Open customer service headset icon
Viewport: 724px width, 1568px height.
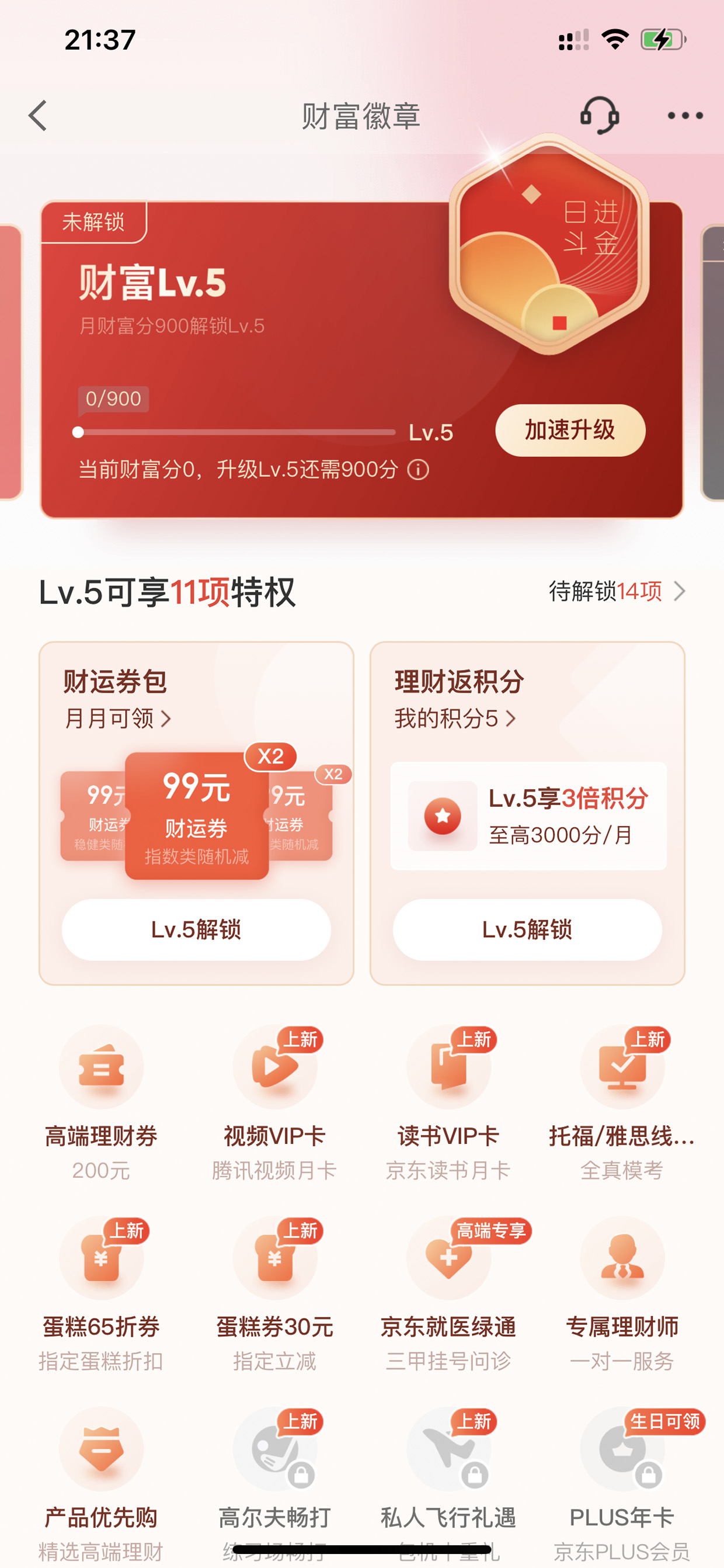tap(599, 116)
